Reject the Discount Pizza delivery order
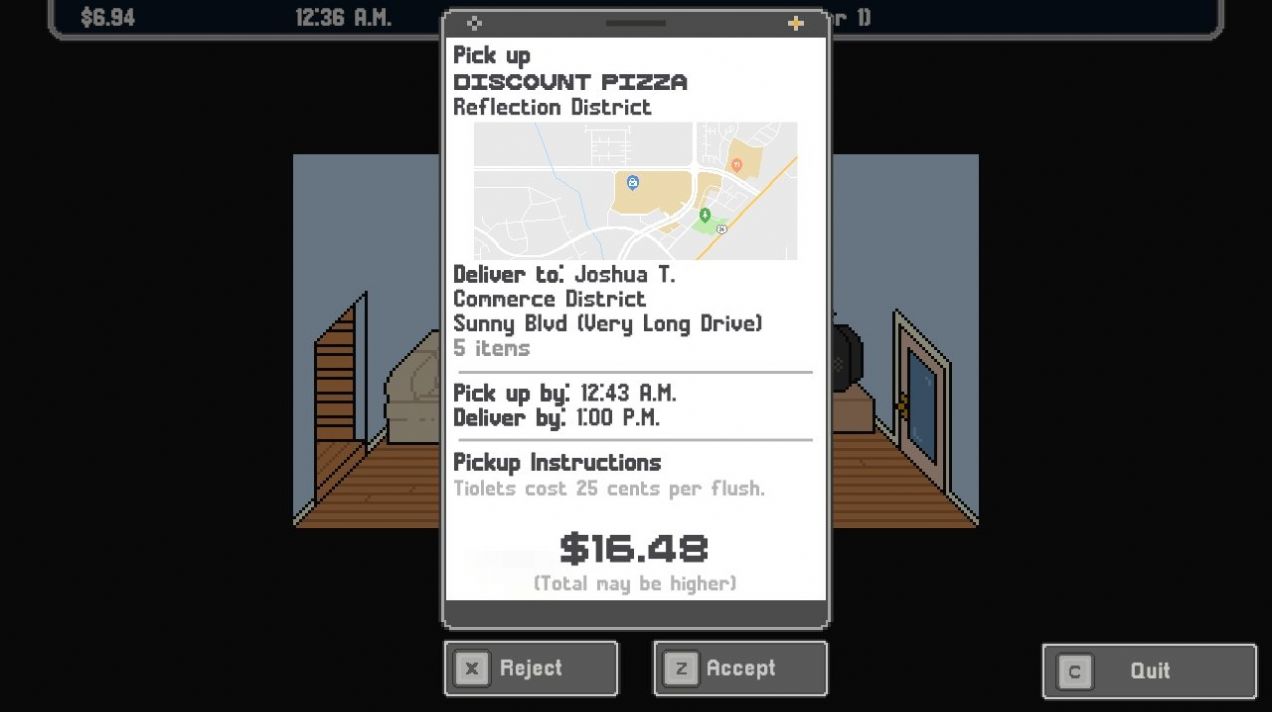 tap(531, 669)
